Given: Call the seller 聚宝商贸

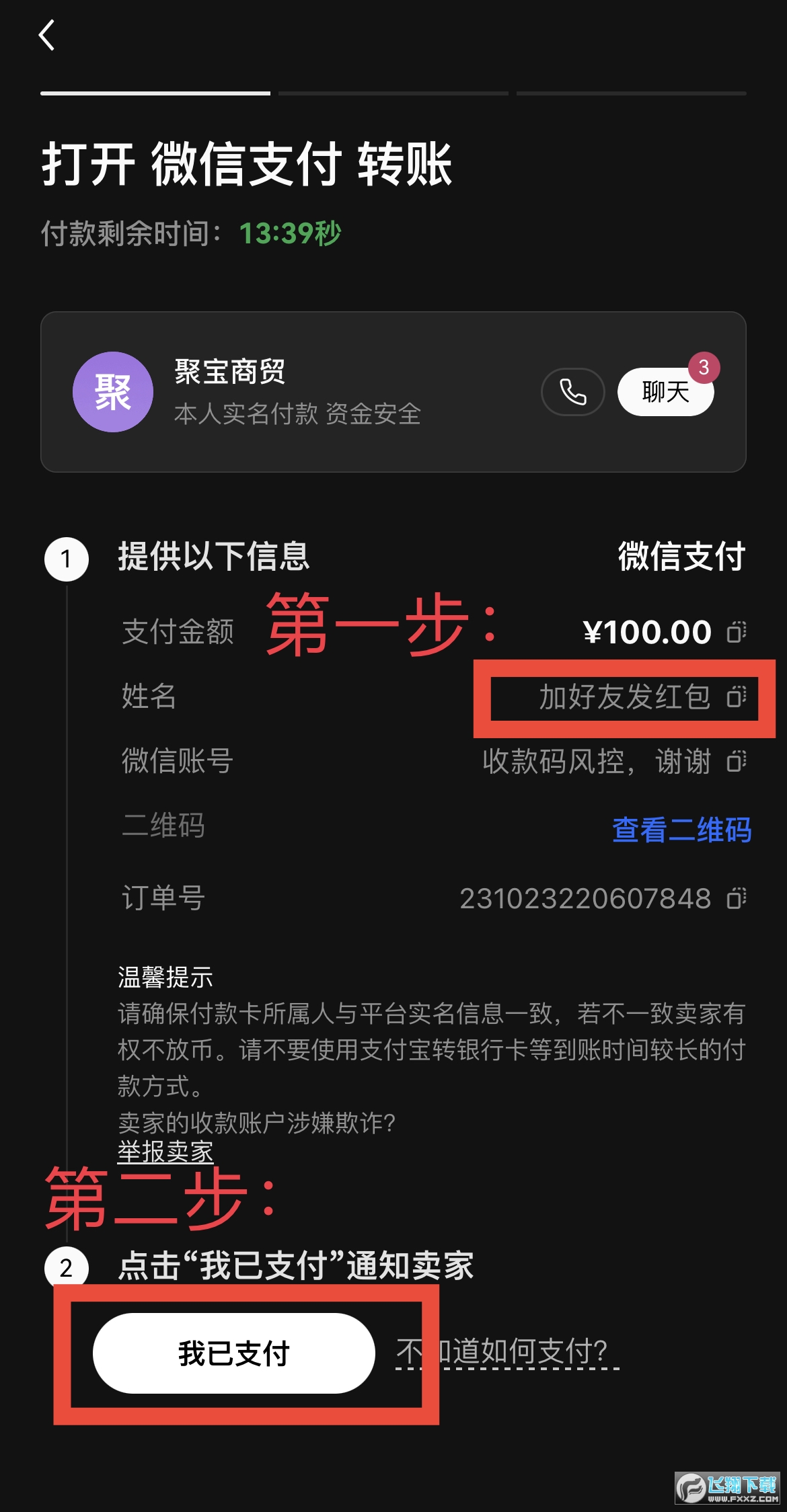Looking at the screenshot, I should pyautogui.click(x=573, y=392).
